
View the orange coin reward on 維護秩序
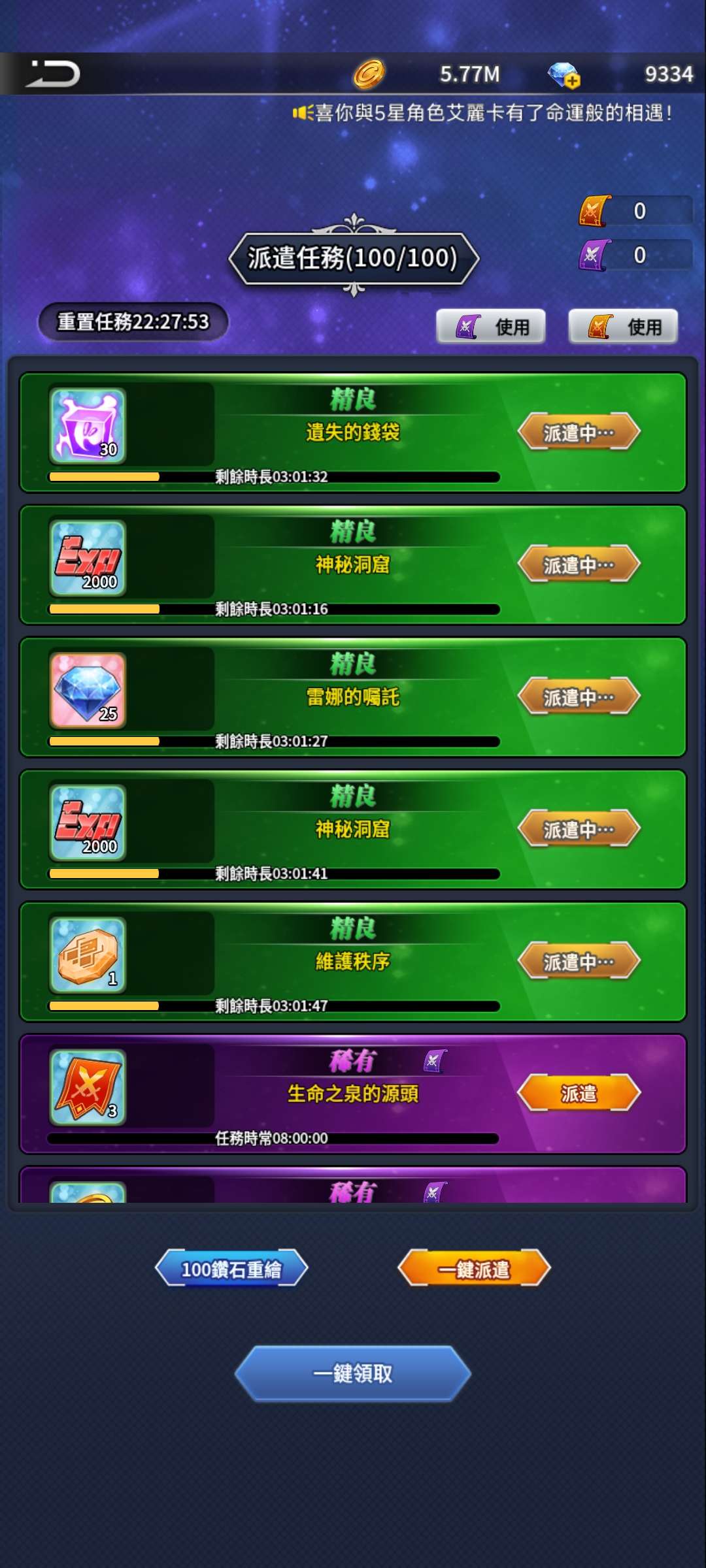tap(88, 955)
